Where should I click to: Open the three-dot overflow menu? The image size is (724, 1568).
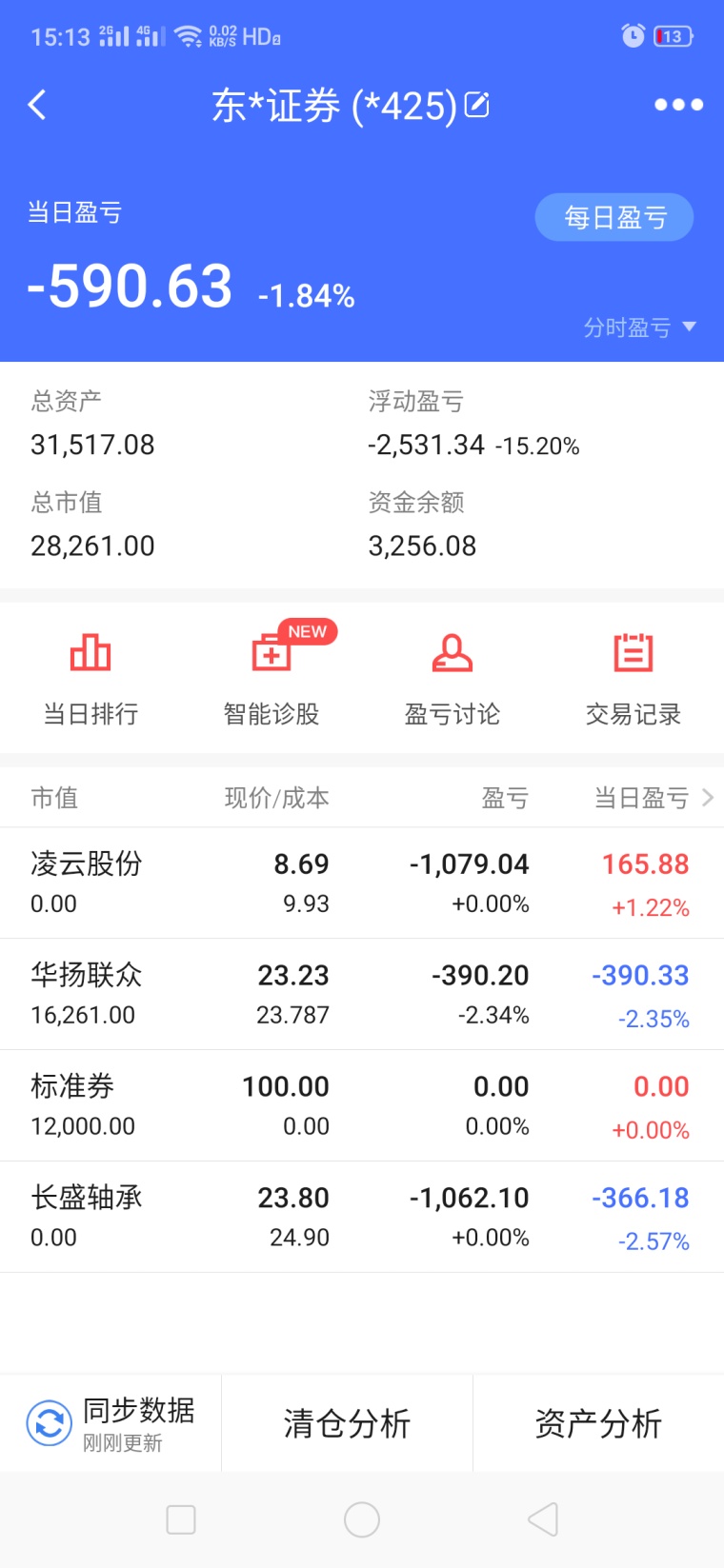coord(678,105)
